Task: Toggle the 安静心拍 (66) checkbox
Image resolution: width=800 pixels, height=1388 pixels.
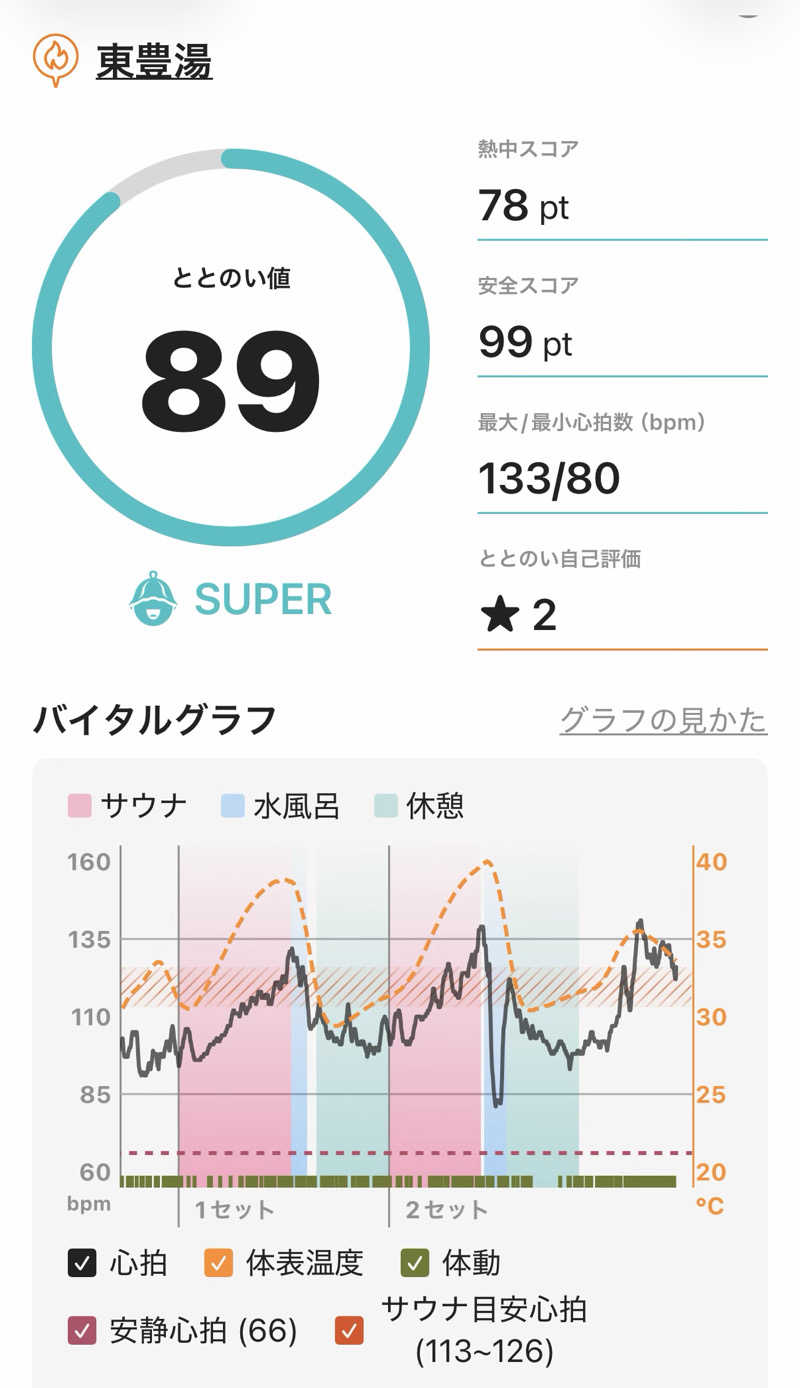Action: 82,1331
